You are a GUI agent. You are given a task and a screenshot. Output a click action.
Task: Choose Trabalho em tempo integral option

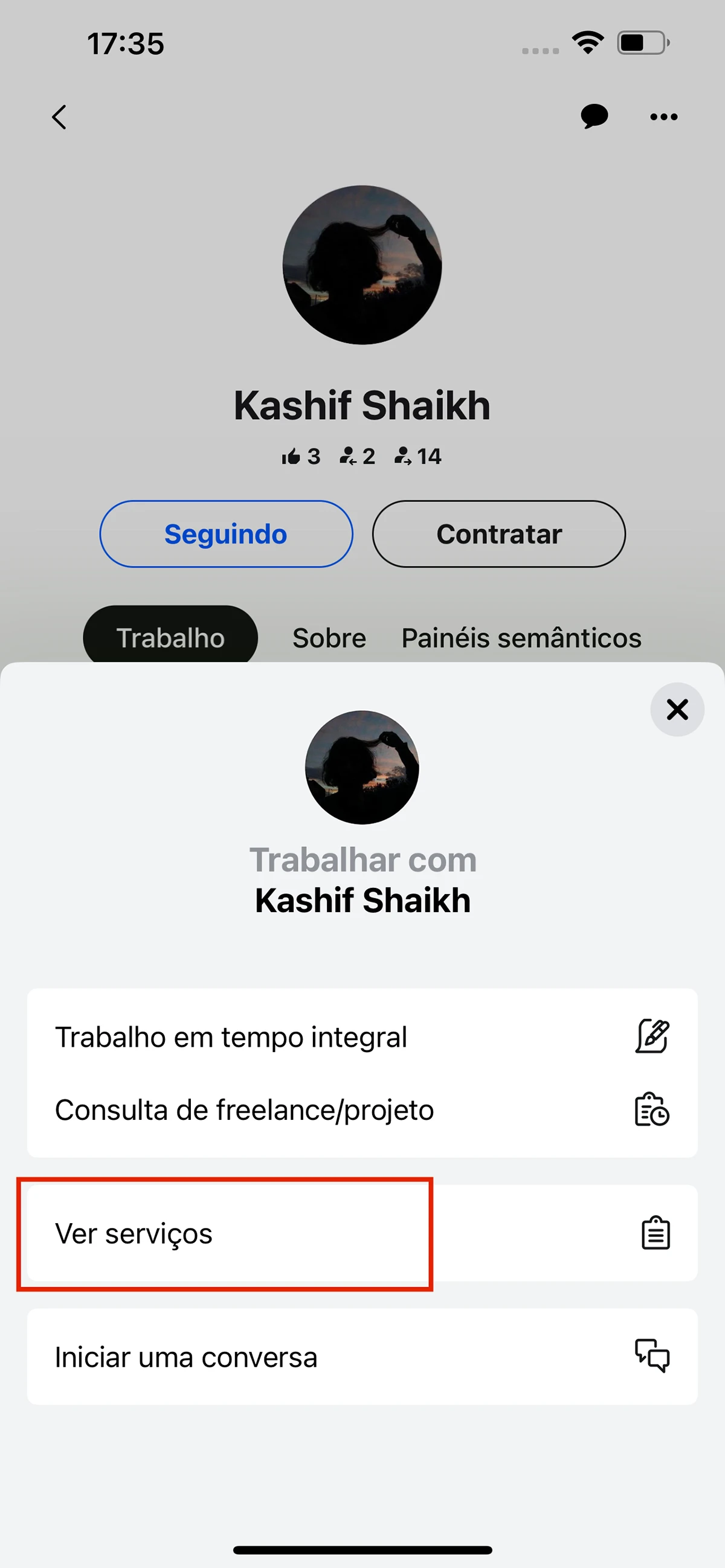[x=231, y=1037]
